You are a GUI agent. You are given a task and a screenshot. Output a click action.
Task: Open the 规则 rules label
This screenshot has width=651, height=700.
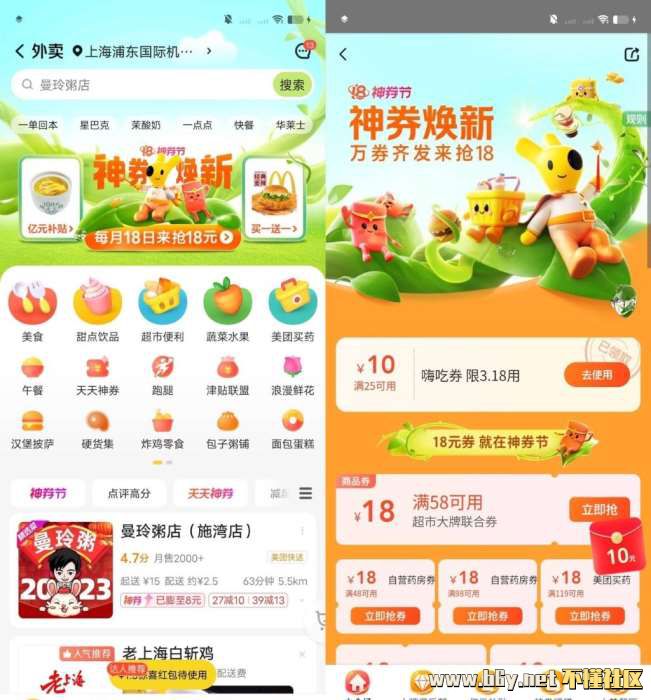tap(635, 119)
